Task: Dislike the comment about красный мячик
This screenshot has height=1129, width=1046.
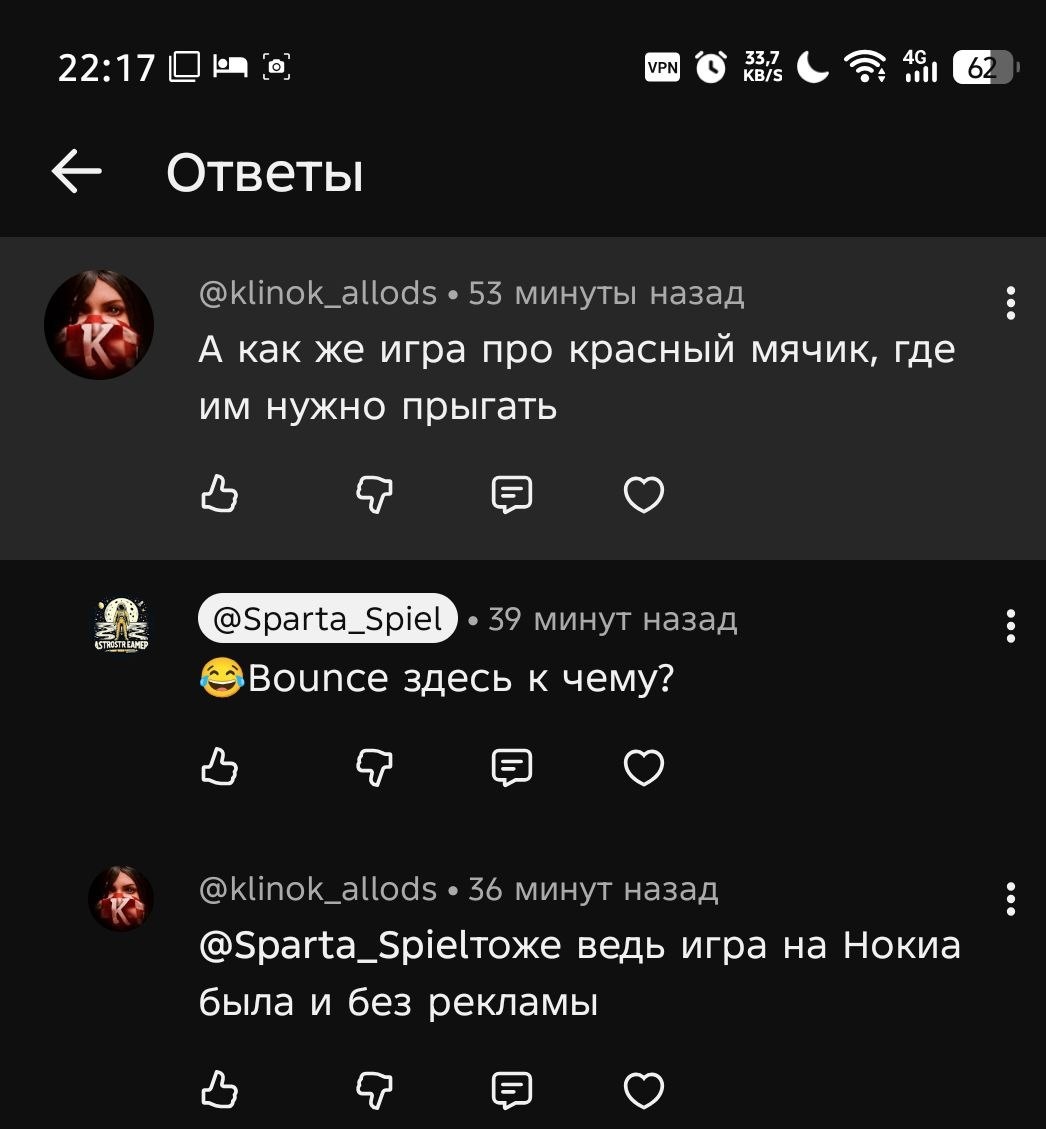Action: click(x=374, y=495)
